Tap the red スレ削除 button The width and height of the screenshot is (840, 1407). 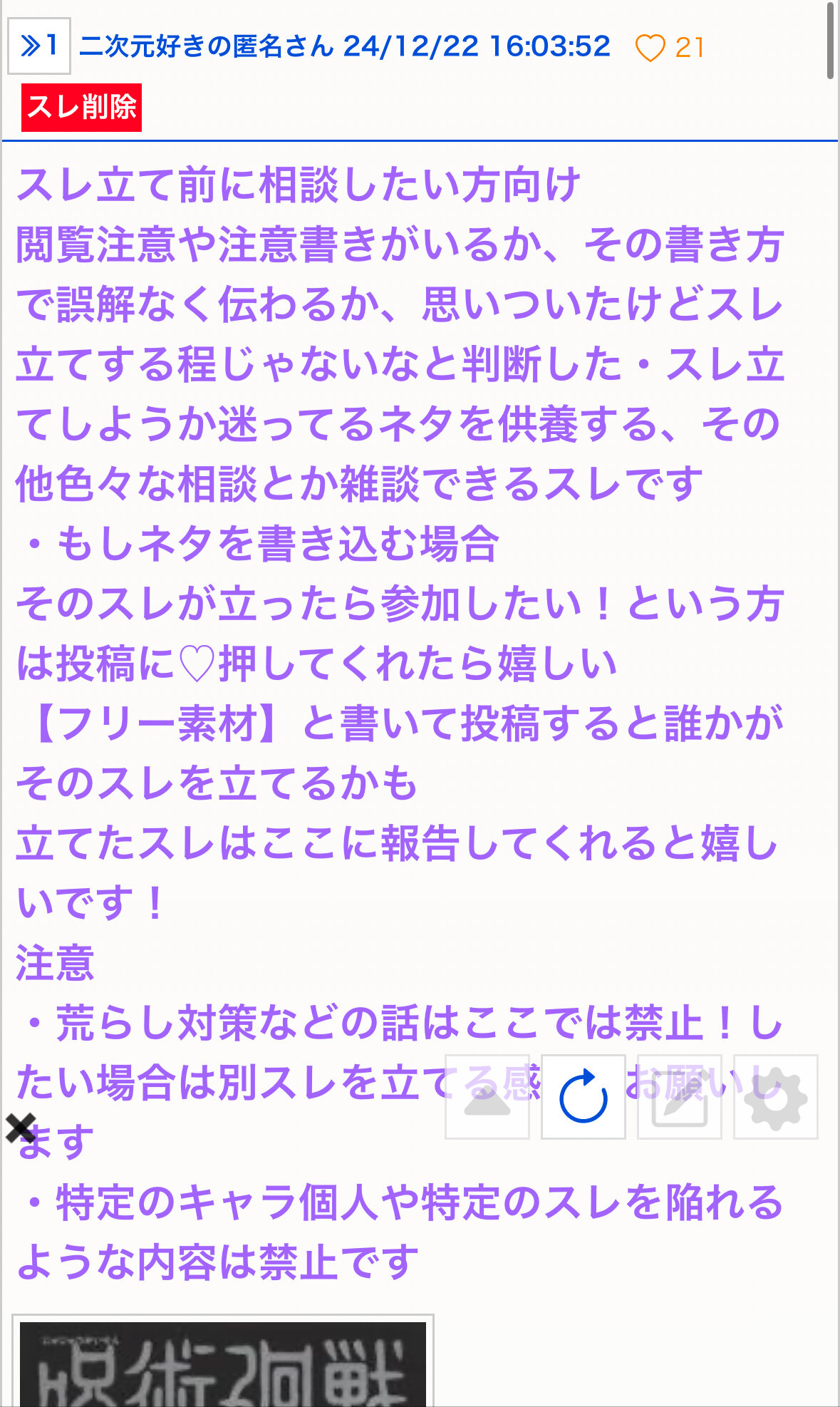(x=81, y=108)
